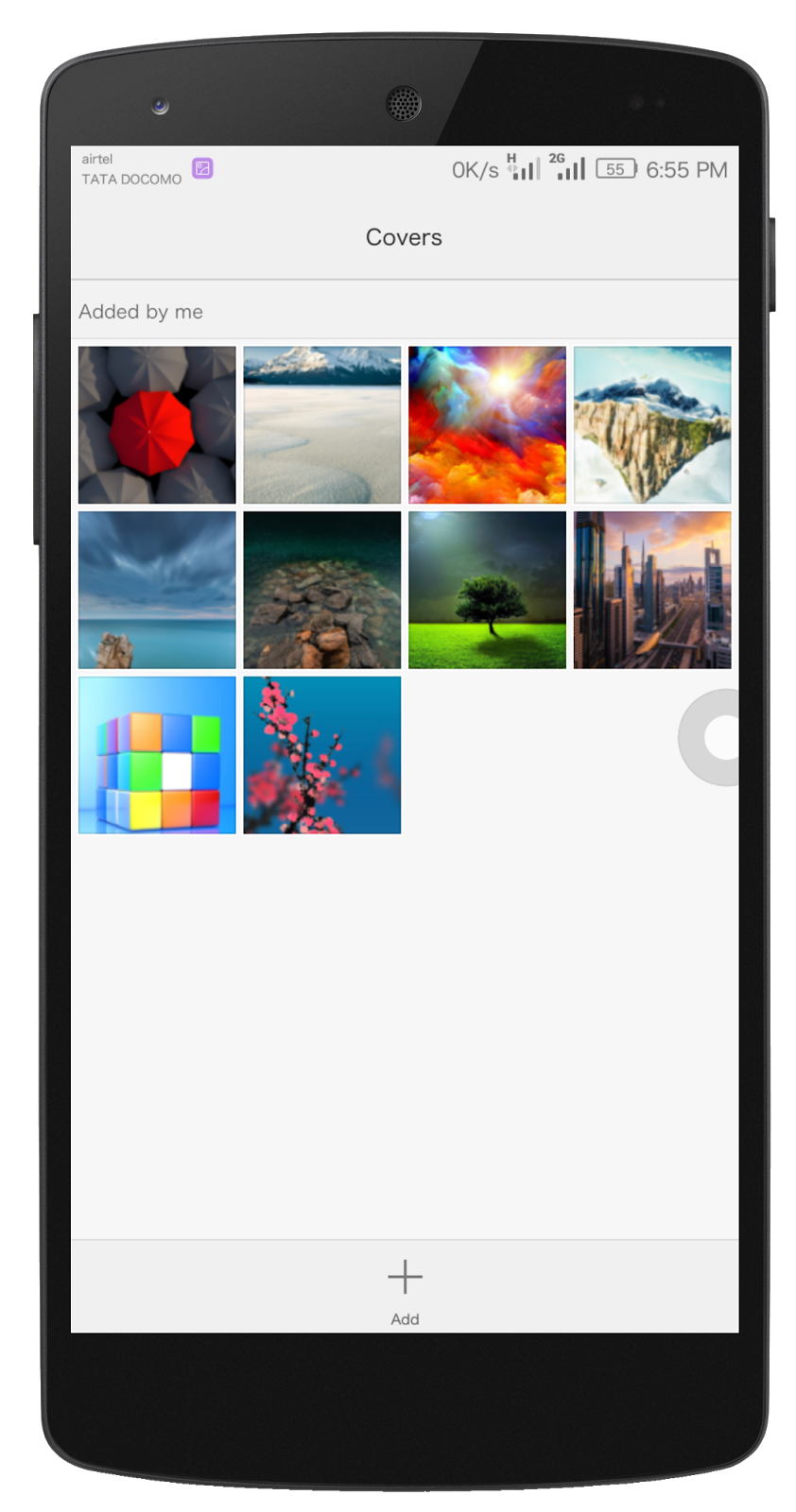Select the Rubik's cube cover
The width and height of the screenshot is (796, 1512).
point(157,755)
